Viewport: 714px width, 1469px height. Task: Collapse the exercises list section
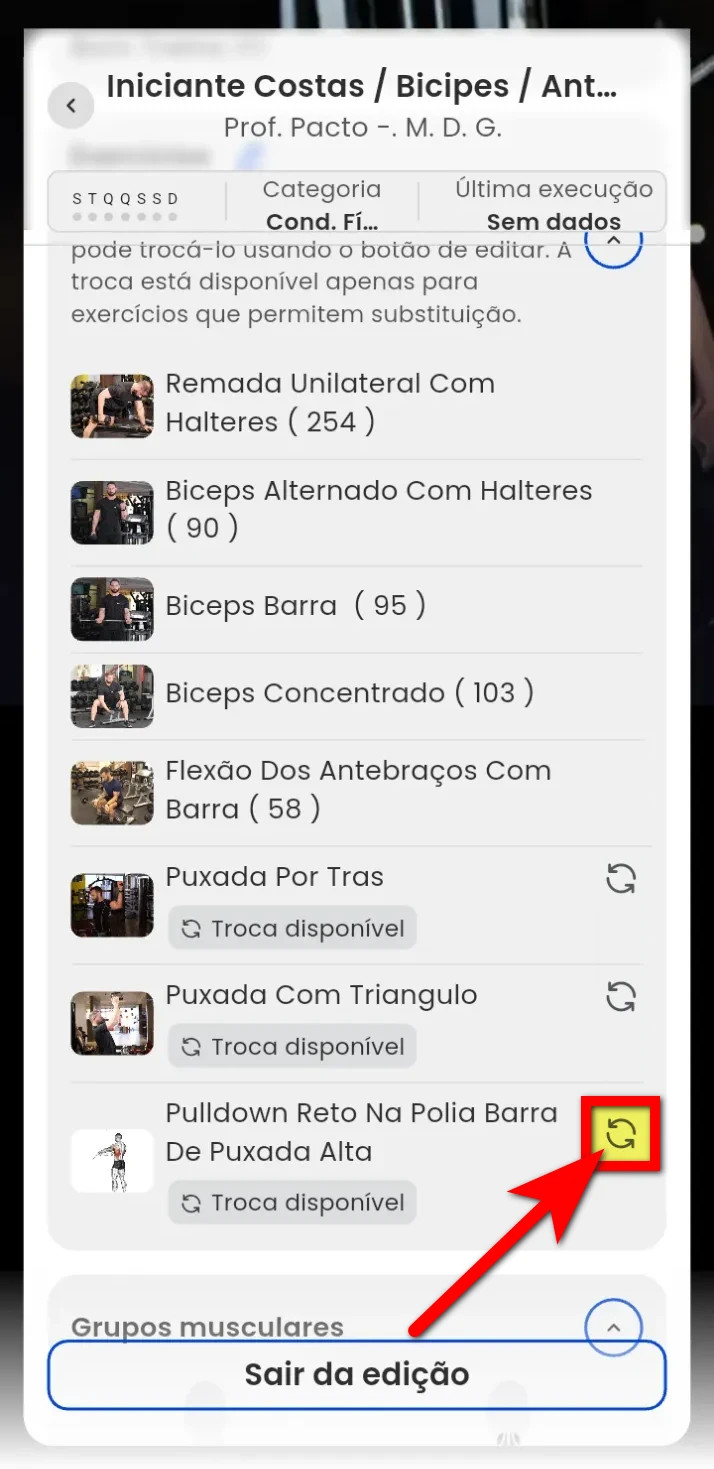coord(613,243)
